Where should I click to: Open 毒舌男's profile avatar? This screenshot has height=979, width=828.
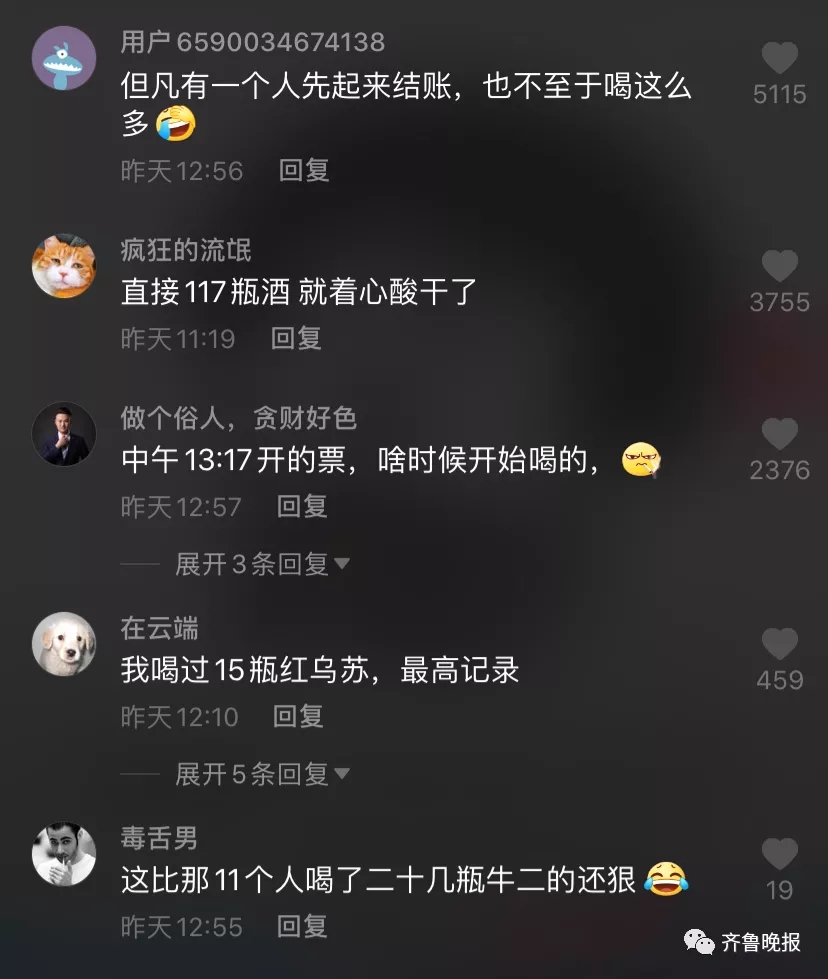coord(64,854)
